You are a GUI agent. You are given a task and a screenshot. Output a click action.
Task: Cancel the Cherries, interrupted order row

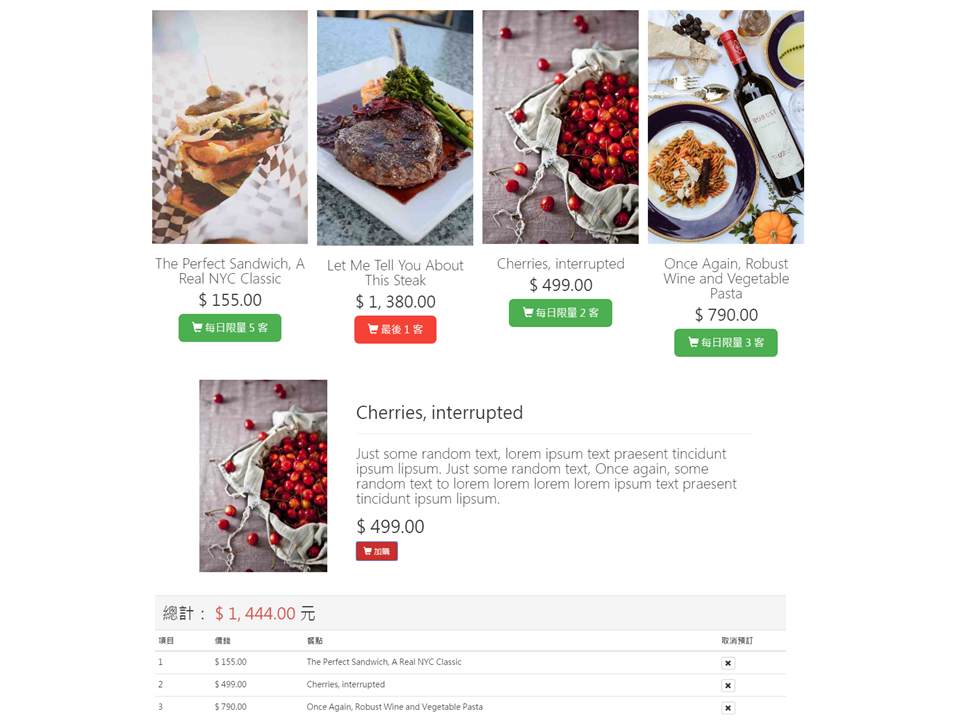click(728, 685)
